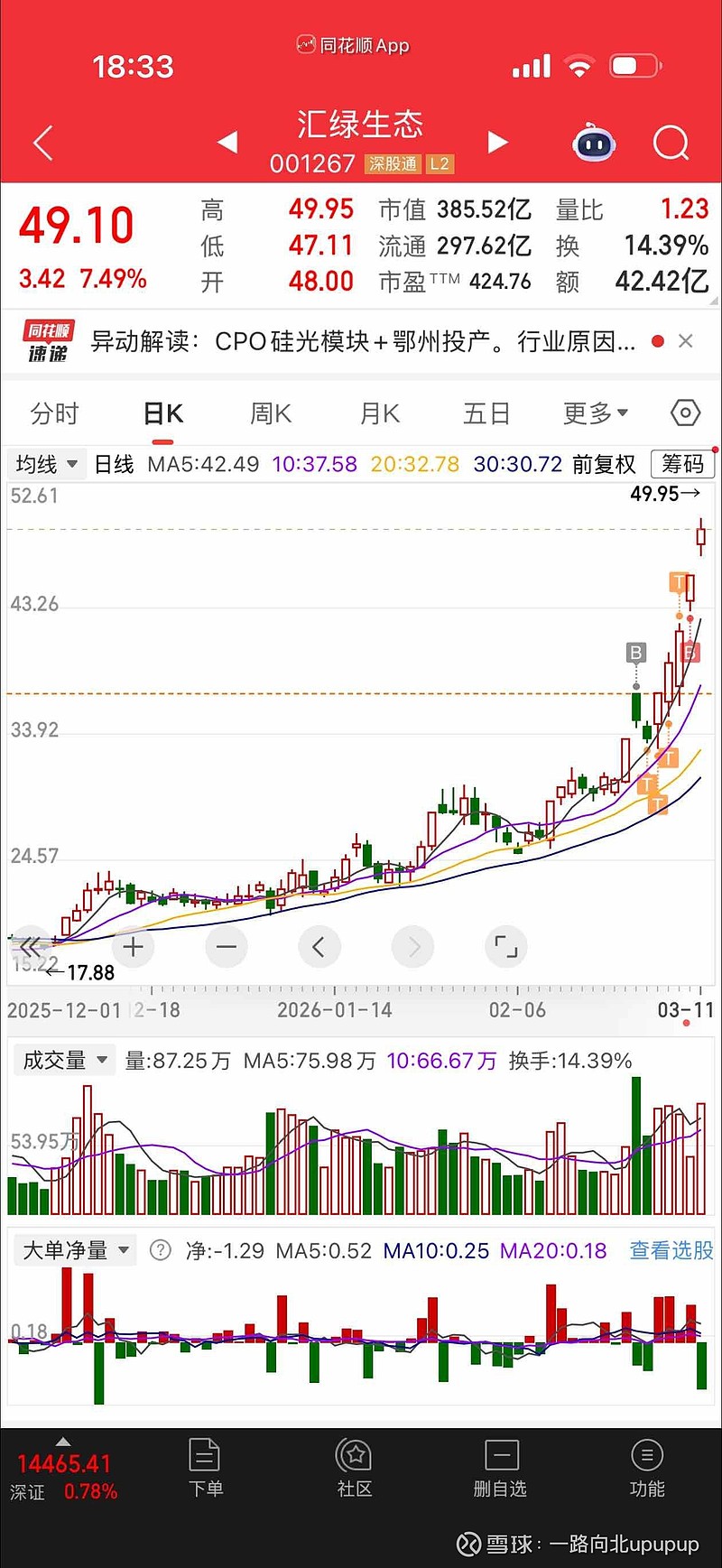The height and width of the screenshot is (1568, 722).
Task: Toggle 前复权 price adjustment mode
Action: [x=606, y=464]
